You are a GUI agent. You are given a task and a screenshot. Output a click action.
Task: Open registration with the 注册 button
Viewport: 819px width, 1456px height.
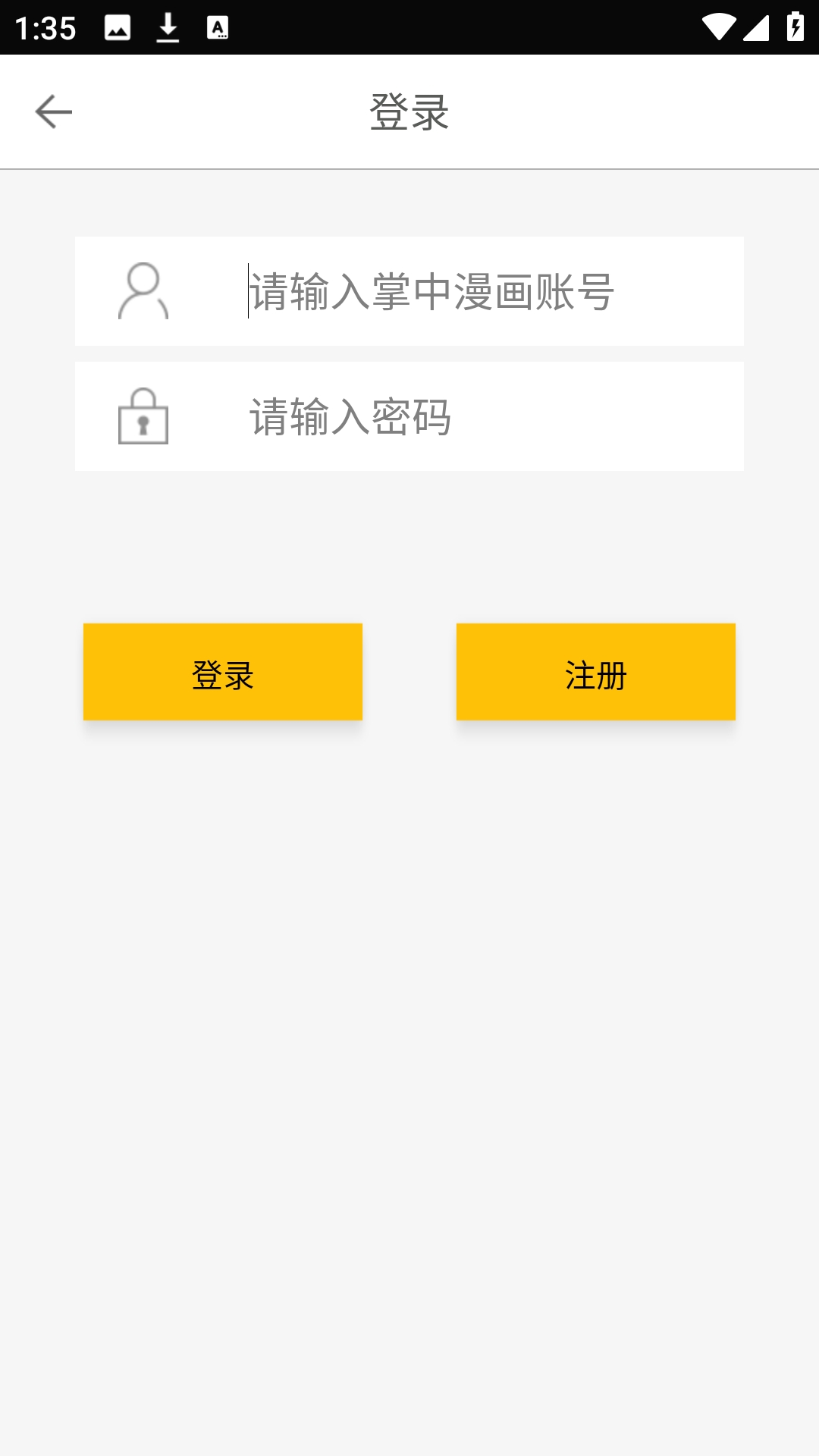tap(595, 672)
